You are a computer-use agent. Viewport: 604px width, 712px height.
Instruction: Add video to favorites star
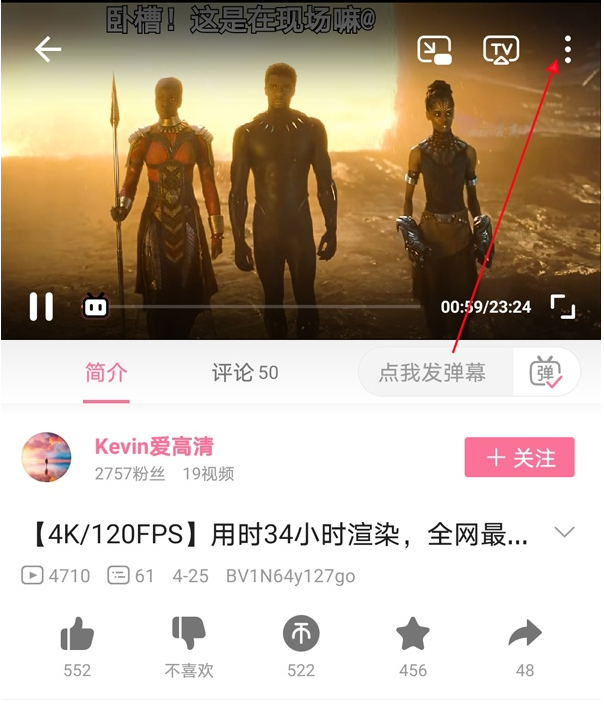[x=413, y=633]
